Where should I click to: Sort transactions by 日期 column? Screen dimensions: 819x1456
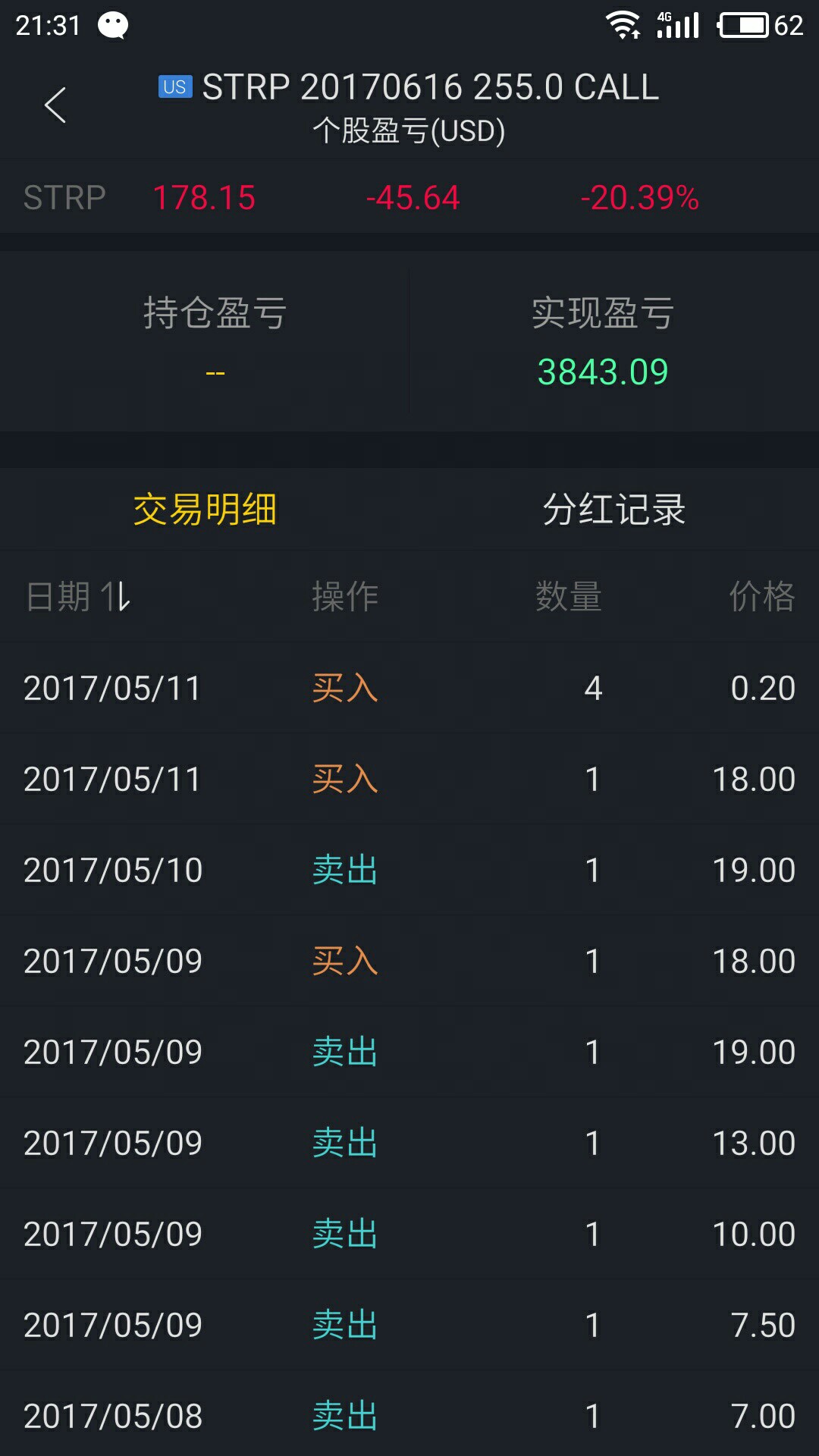click(x=78, y=597)
